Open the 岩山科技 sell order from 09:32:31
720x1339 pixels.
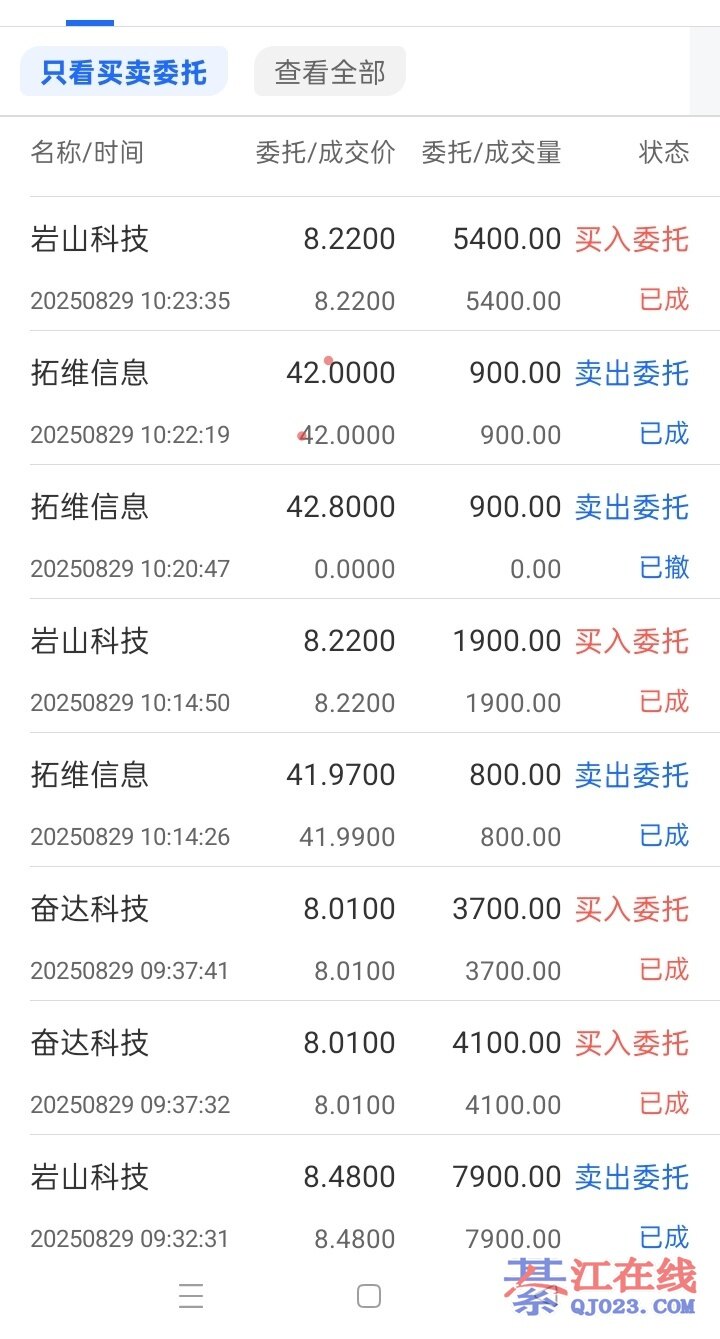[360, 1204]
